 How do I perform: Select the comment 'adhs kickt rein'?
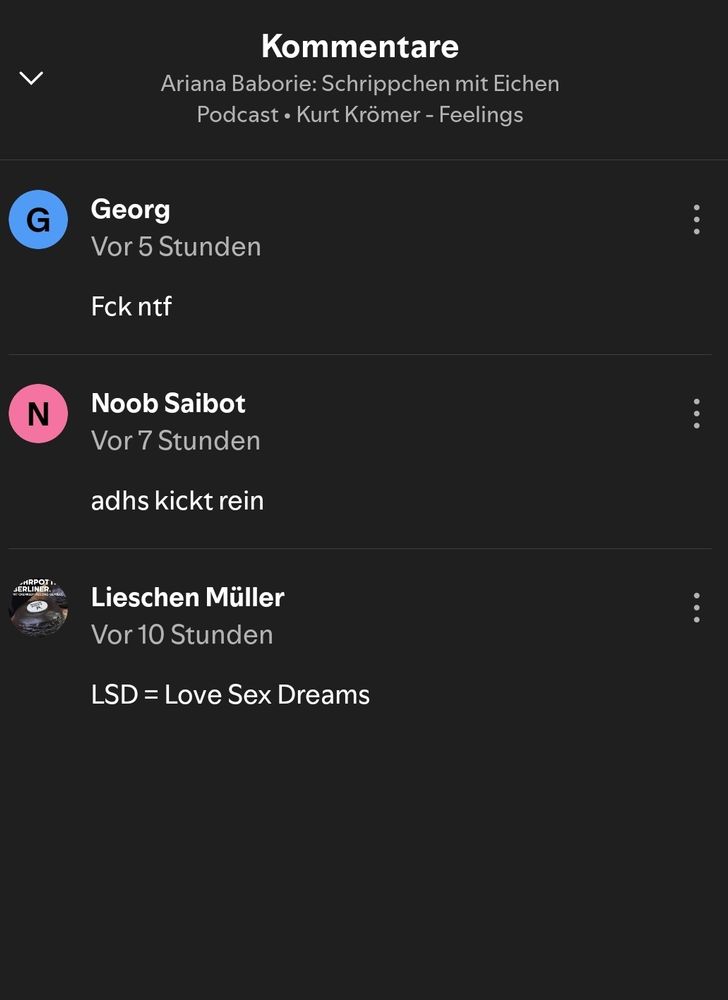click(x=177, y=500)
